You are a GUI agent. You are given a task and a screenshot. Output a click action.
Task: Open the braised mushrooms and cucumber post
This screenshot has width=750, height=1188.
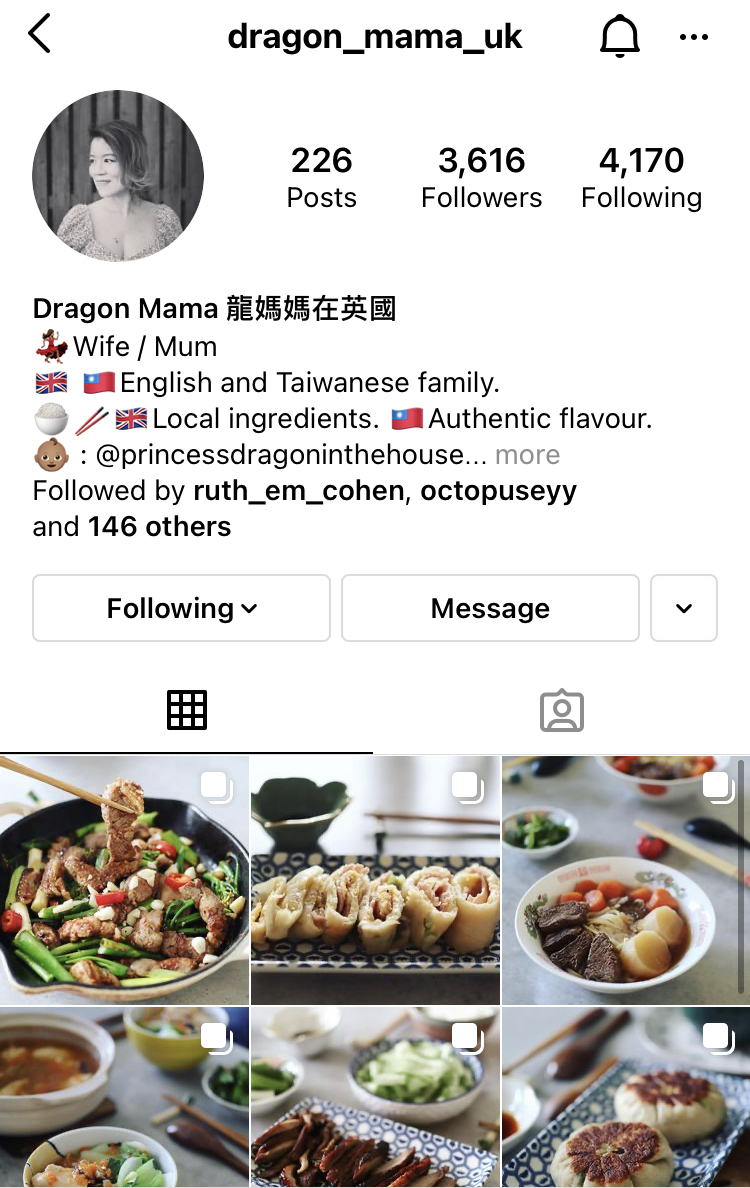coord(375,1098)
